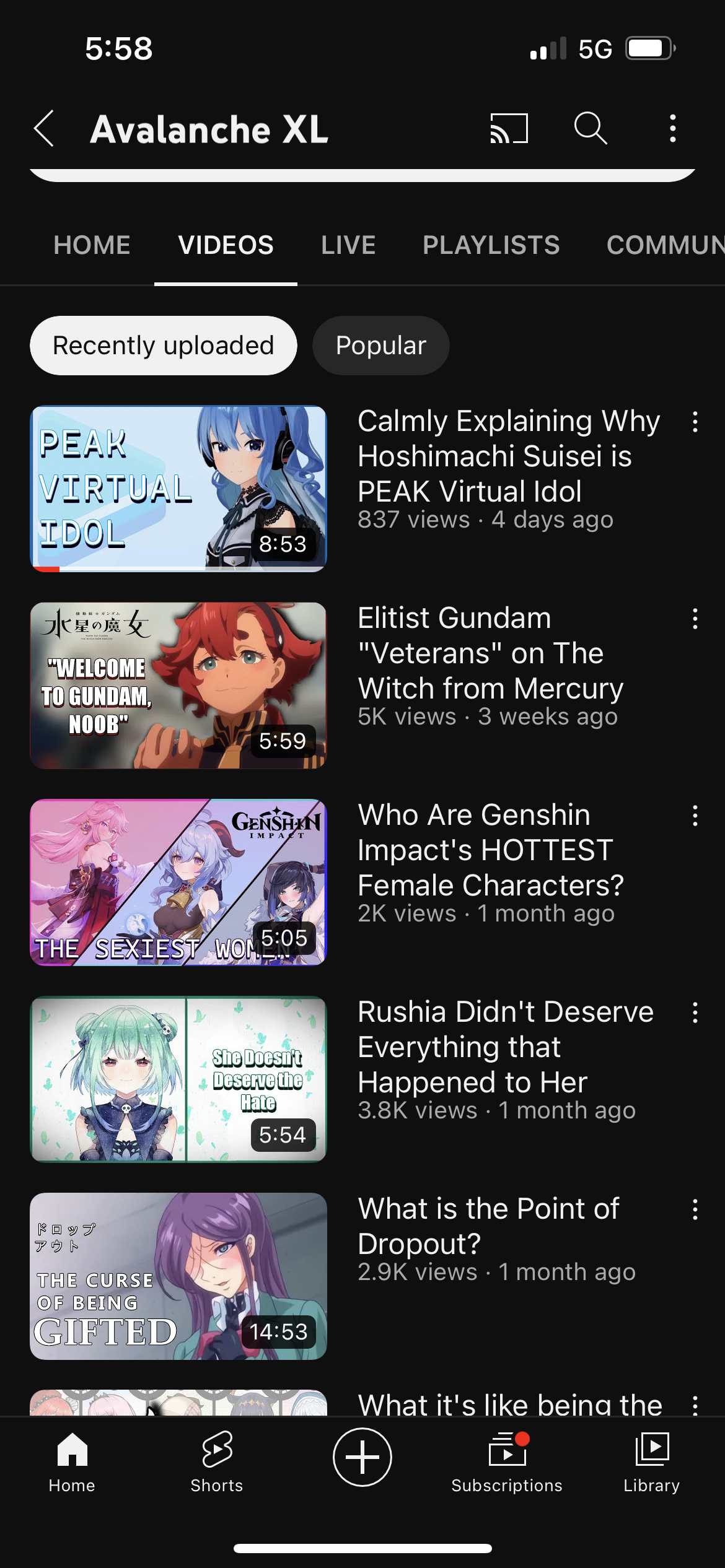The height and width of the screenshot is (1568, 725).
Task: Select the Popular filter chip
Action: click(x=381, y=346)
